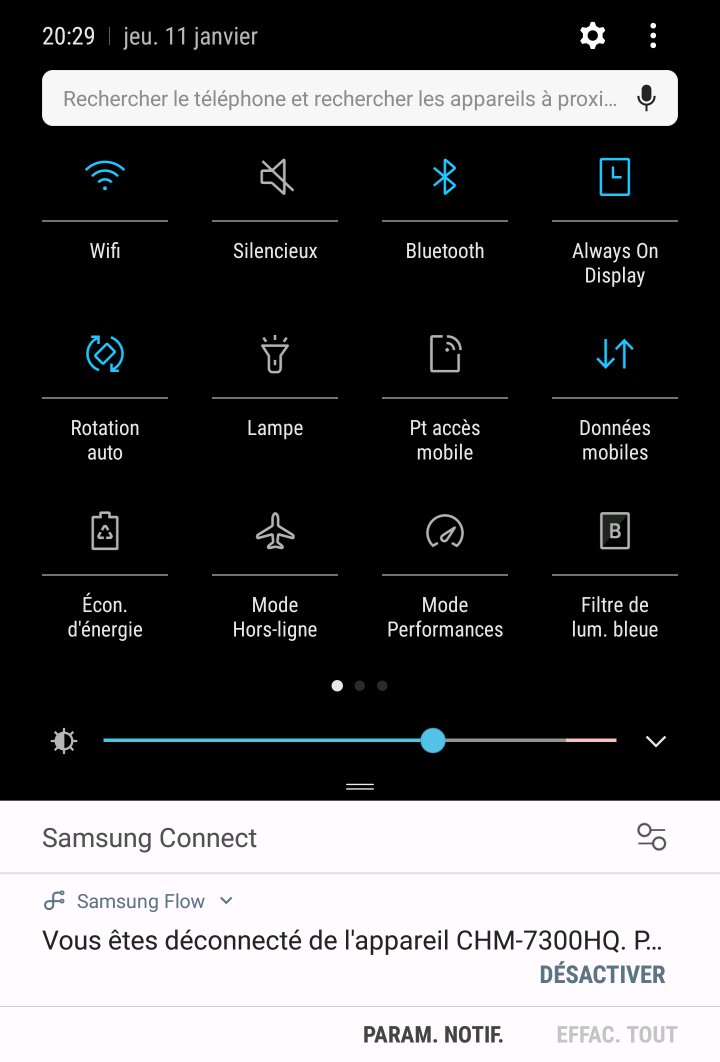Enable Écon. d'énergie
The image size is (720, 1062).
pyautogui.click(x=105, y=531)
